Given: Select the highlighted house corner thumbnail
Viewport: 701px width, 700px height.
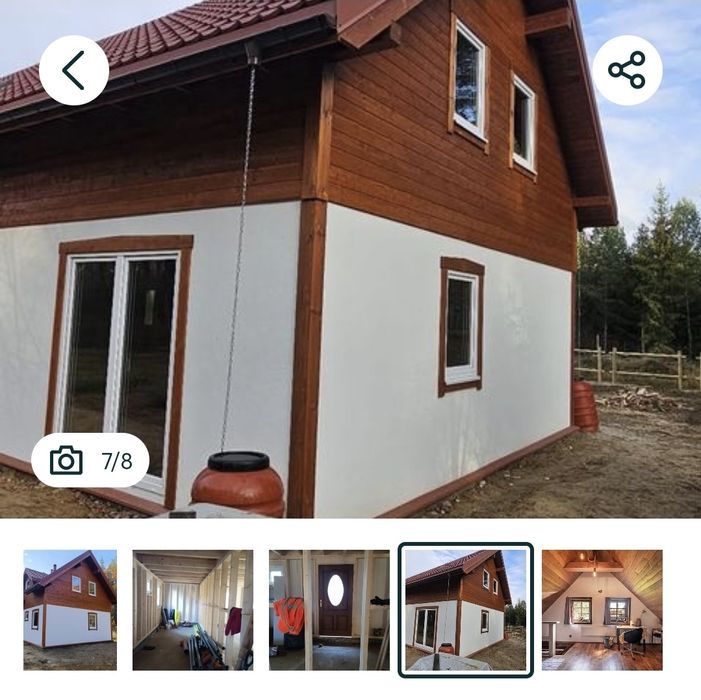Looking at the screenshot, I should click(x=465, y=609).
